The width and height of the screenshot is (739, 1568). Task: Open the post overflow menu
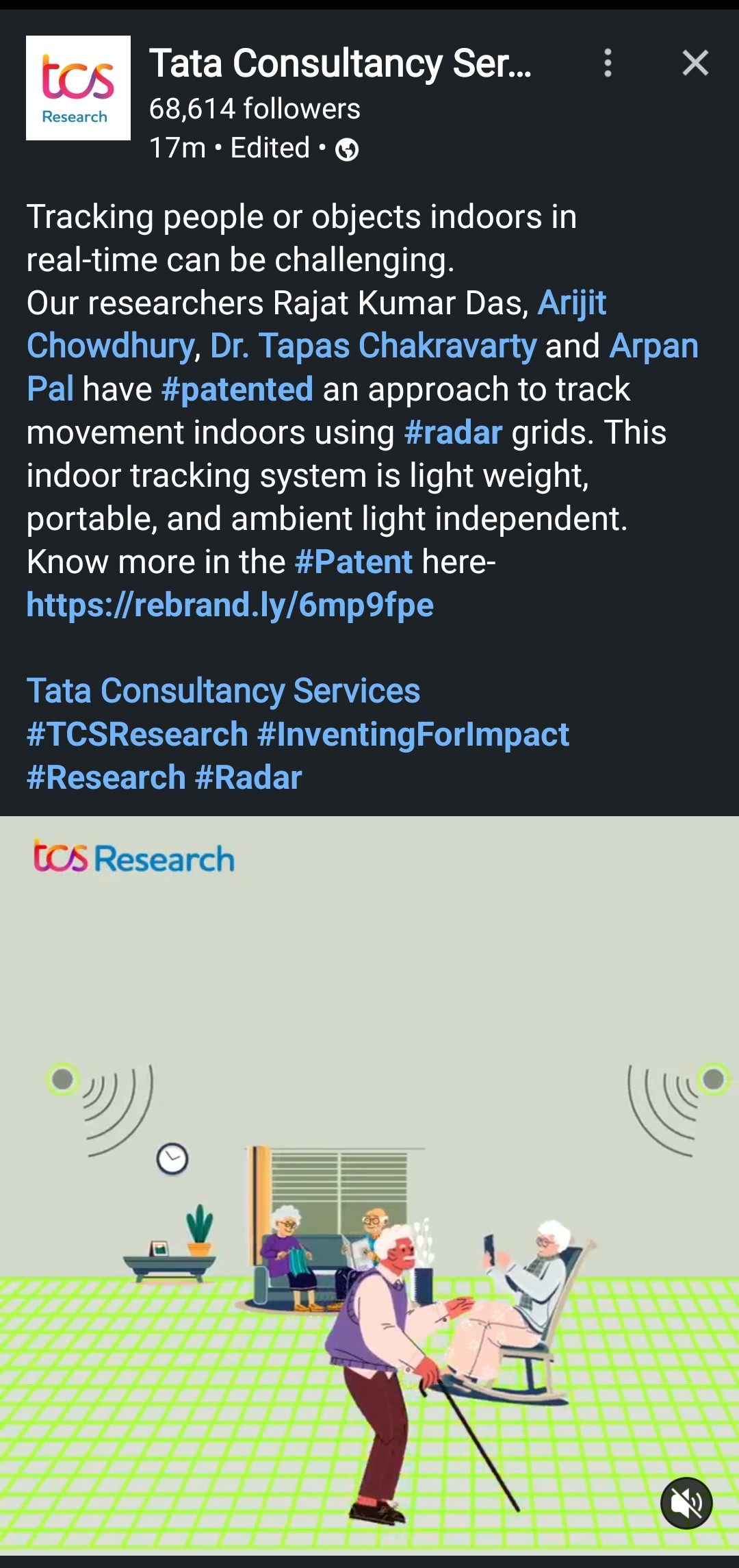point(608,63)
